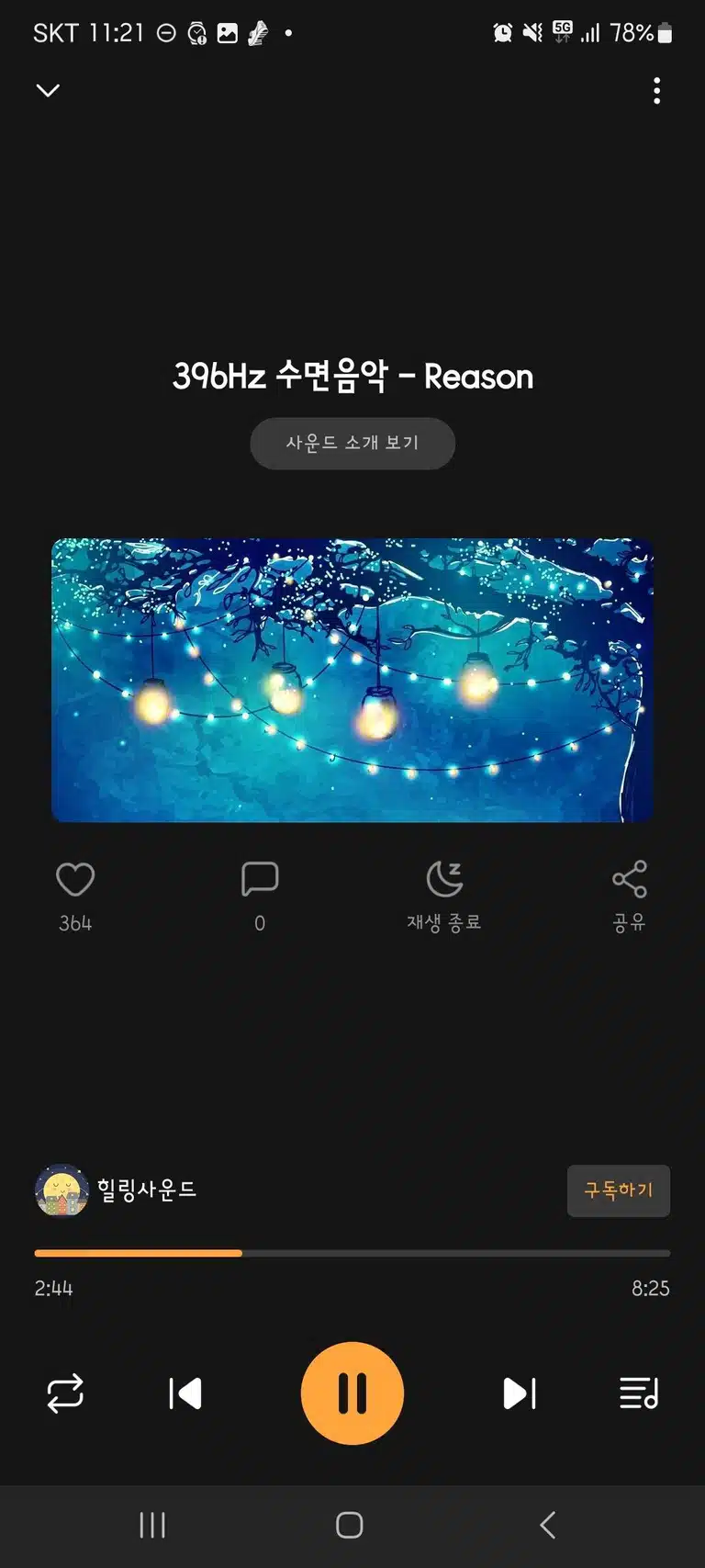The height and width of the screenshot is (1568, 705).
Task: Open the comments icon
Action: click(x=260, y=879)
